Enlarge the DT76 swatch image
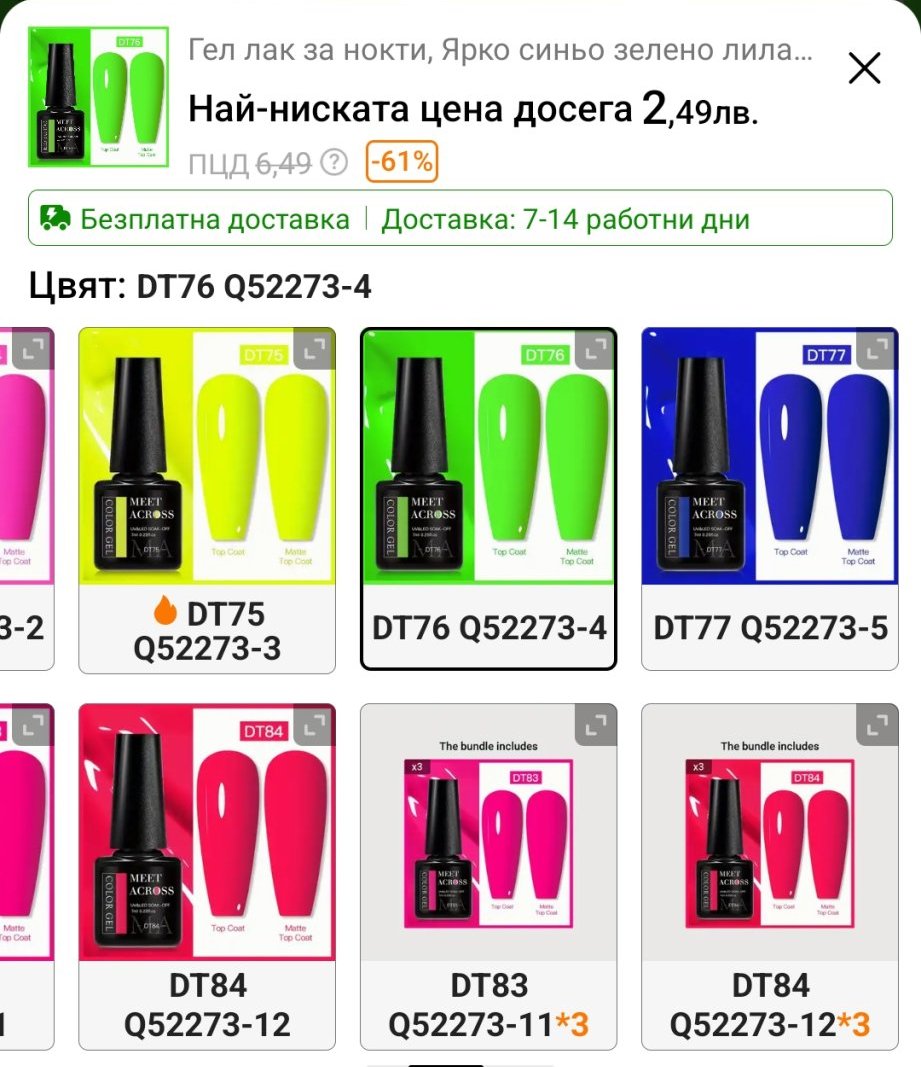Screen dimensions: 921x1067 coord(596,349)
